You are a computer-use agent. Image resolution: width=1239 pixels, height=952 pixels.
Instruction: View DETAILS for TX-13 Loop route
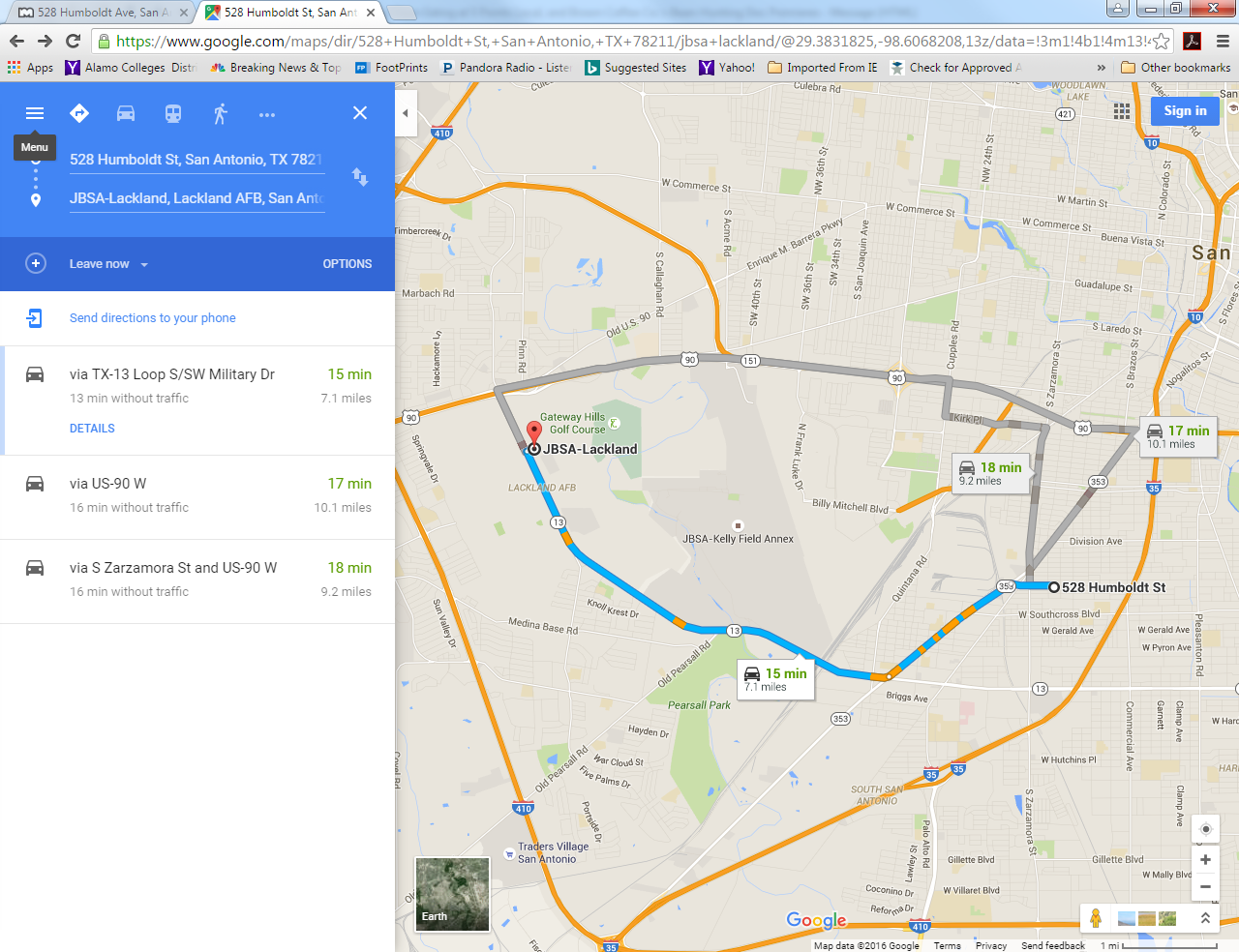click(x=92, y=429)
